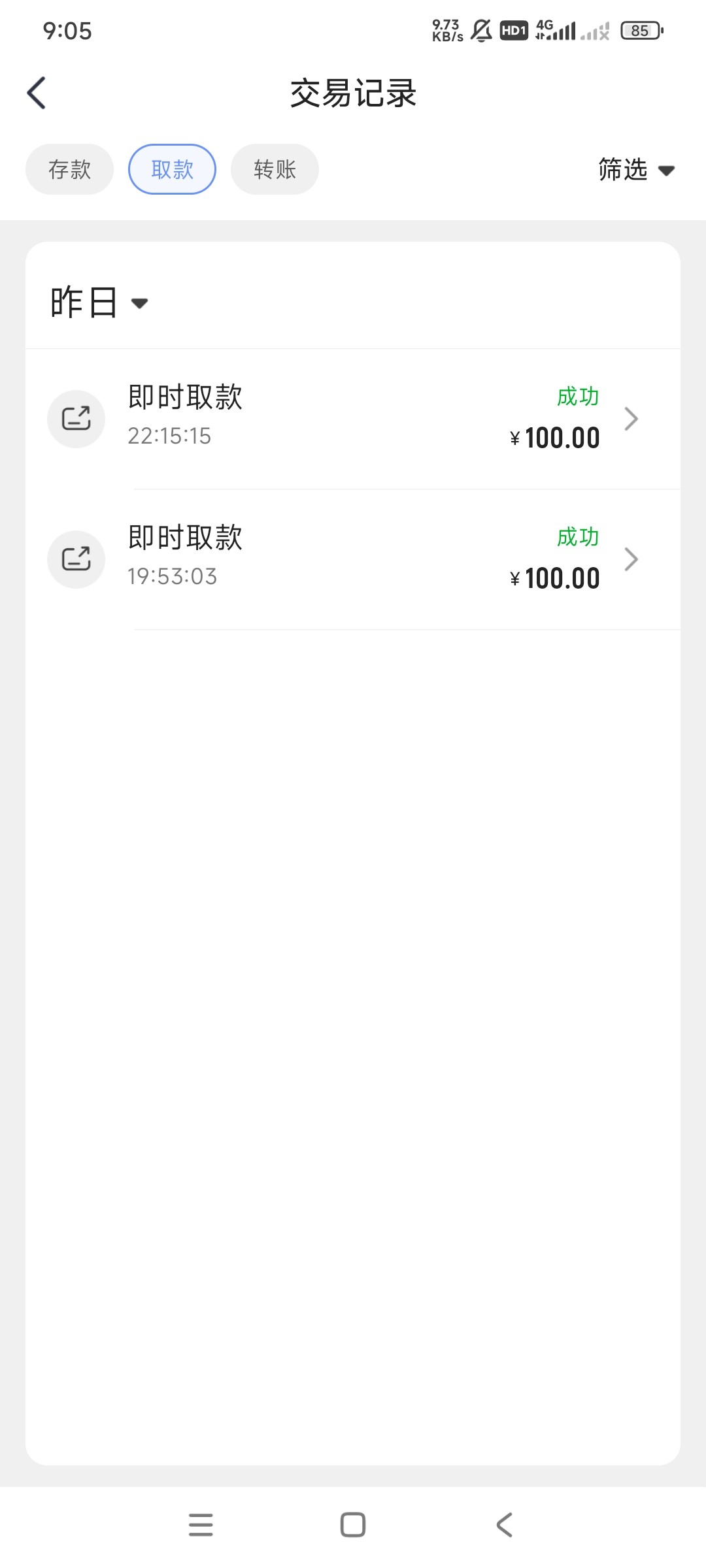This screenshot has width=706, height=1568.
Task: Switch to the 存款 filter chip
Action: coord(69,170)
